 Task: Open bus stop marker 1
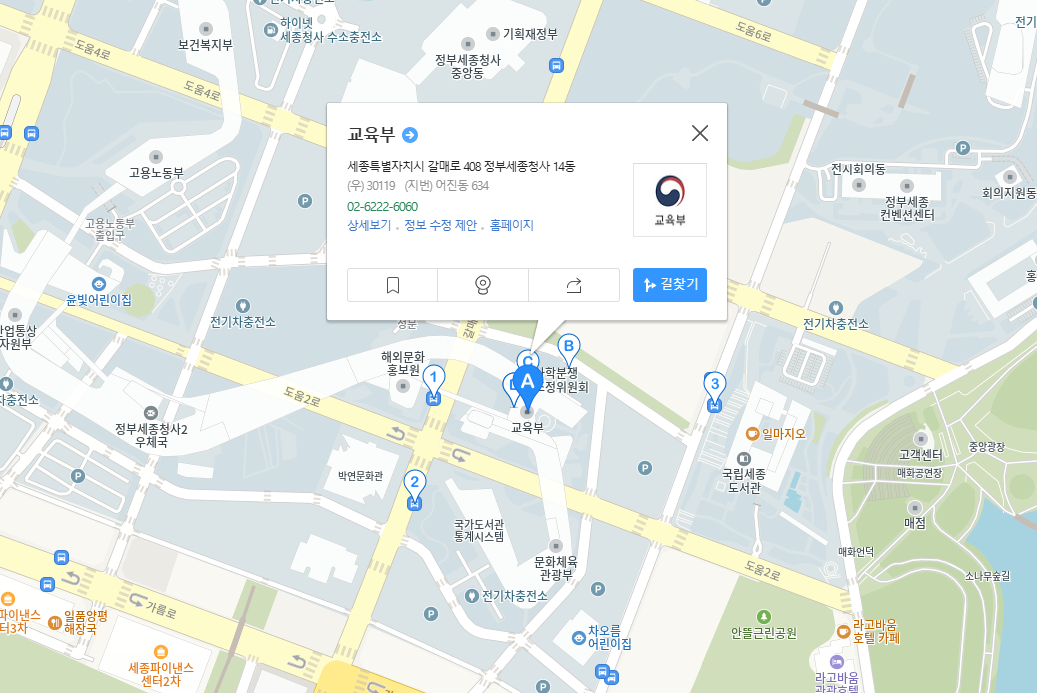[x=434, y=381]
